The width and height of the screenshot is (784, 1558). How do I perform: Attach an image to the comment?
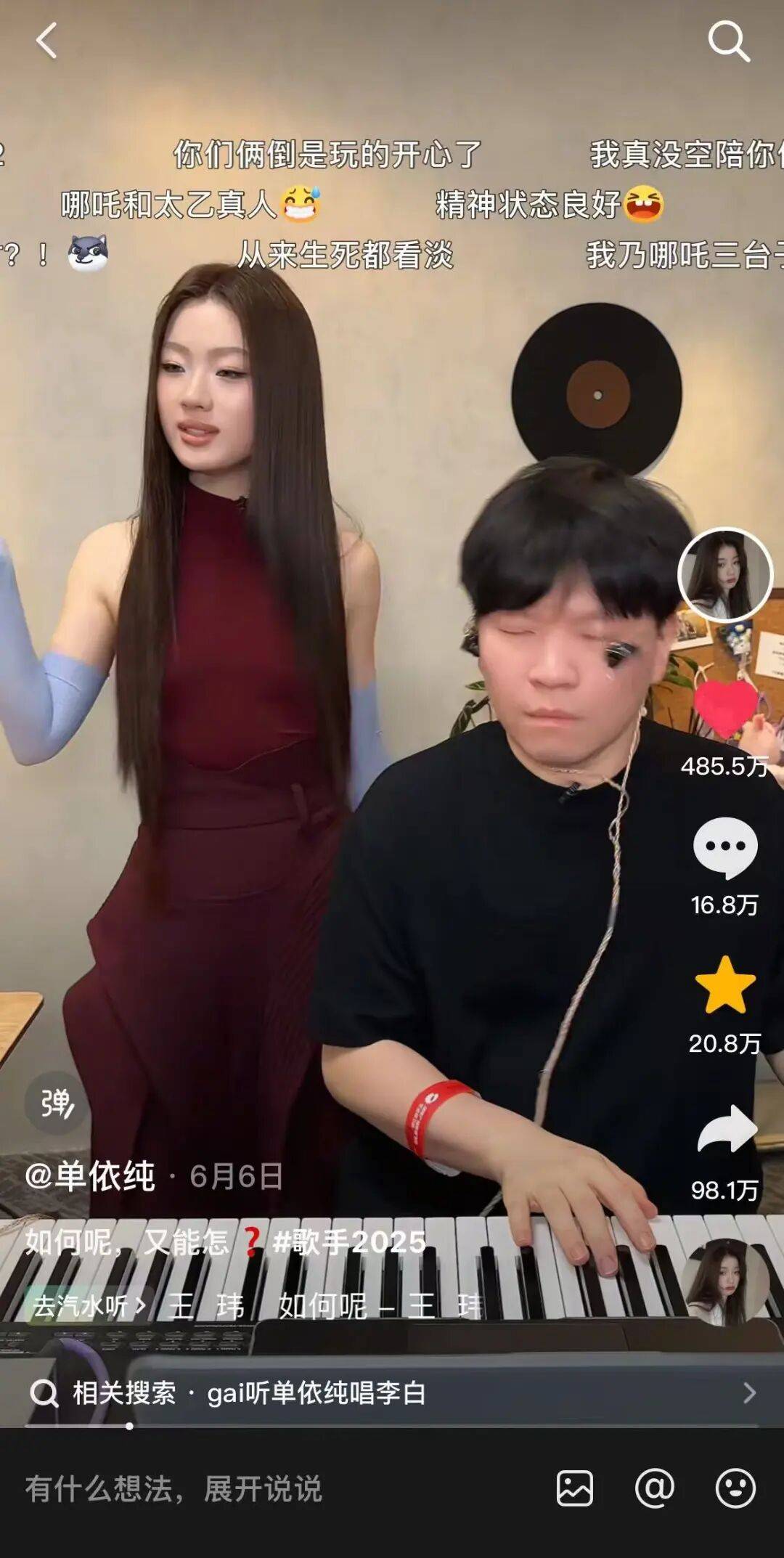[574, 1489]
